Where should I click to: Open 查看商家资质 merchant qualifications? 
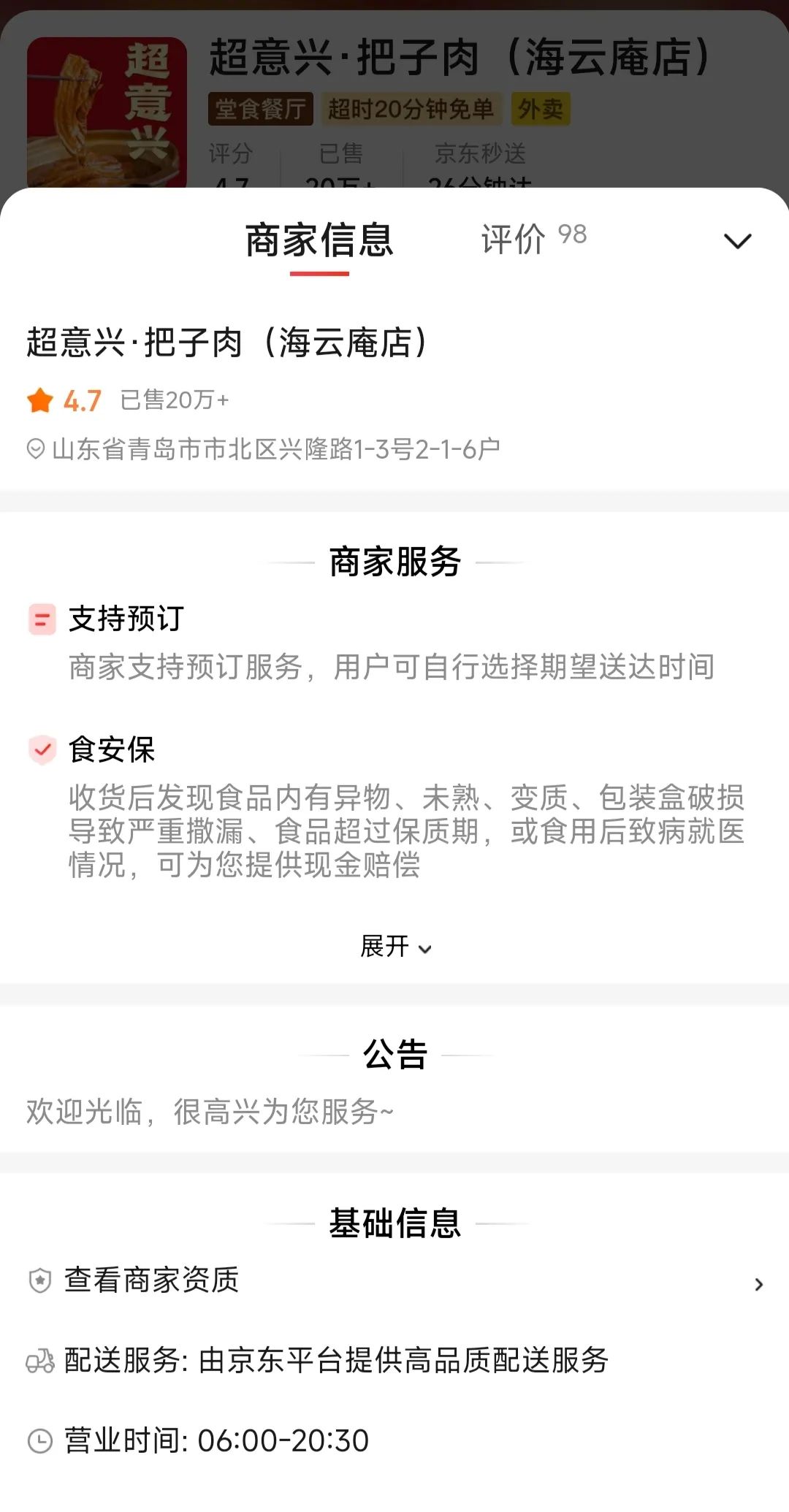(394, 1280)
